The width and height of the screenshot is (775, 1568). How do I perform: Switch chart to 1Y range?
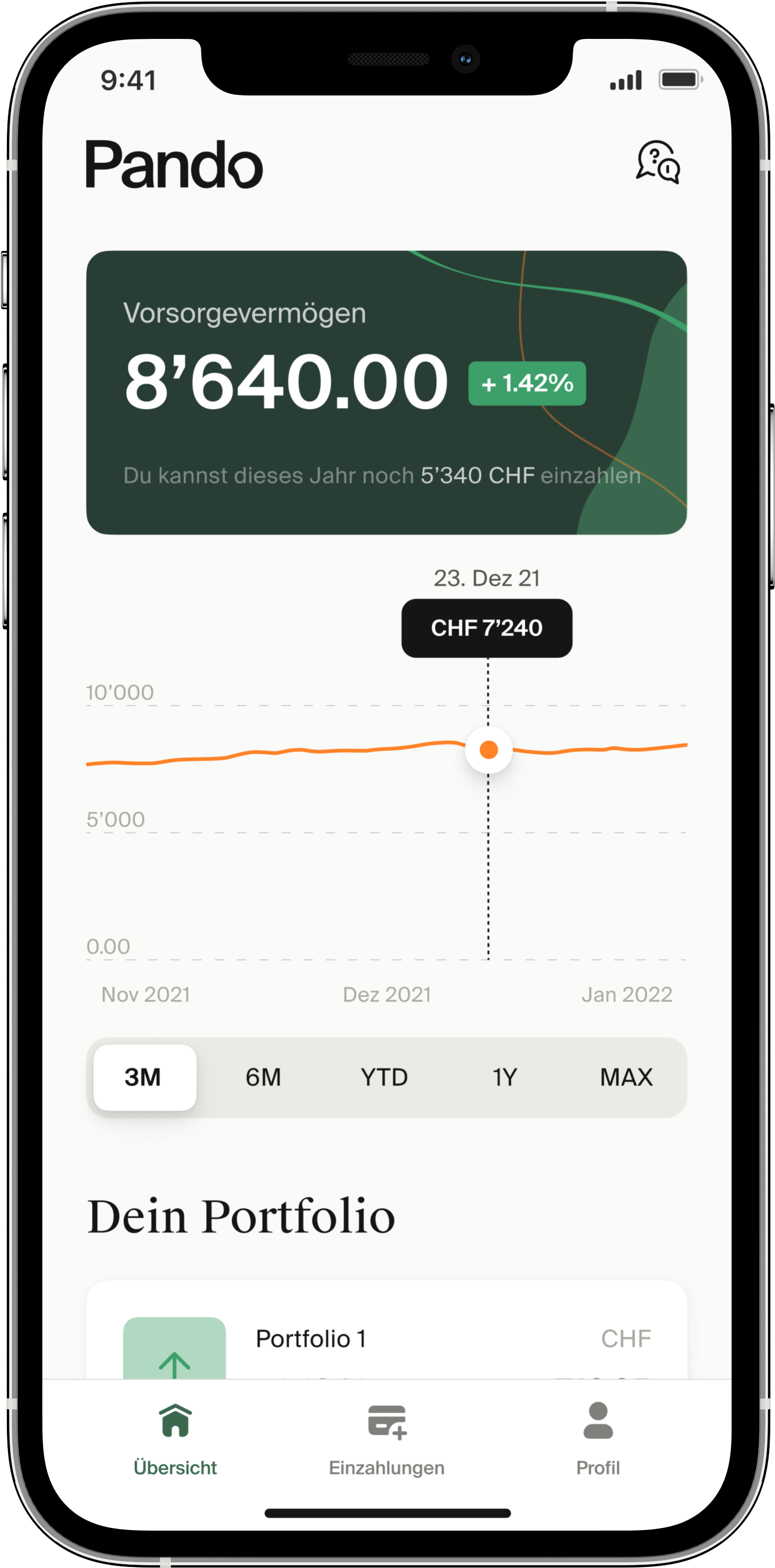click(504, 1077)
